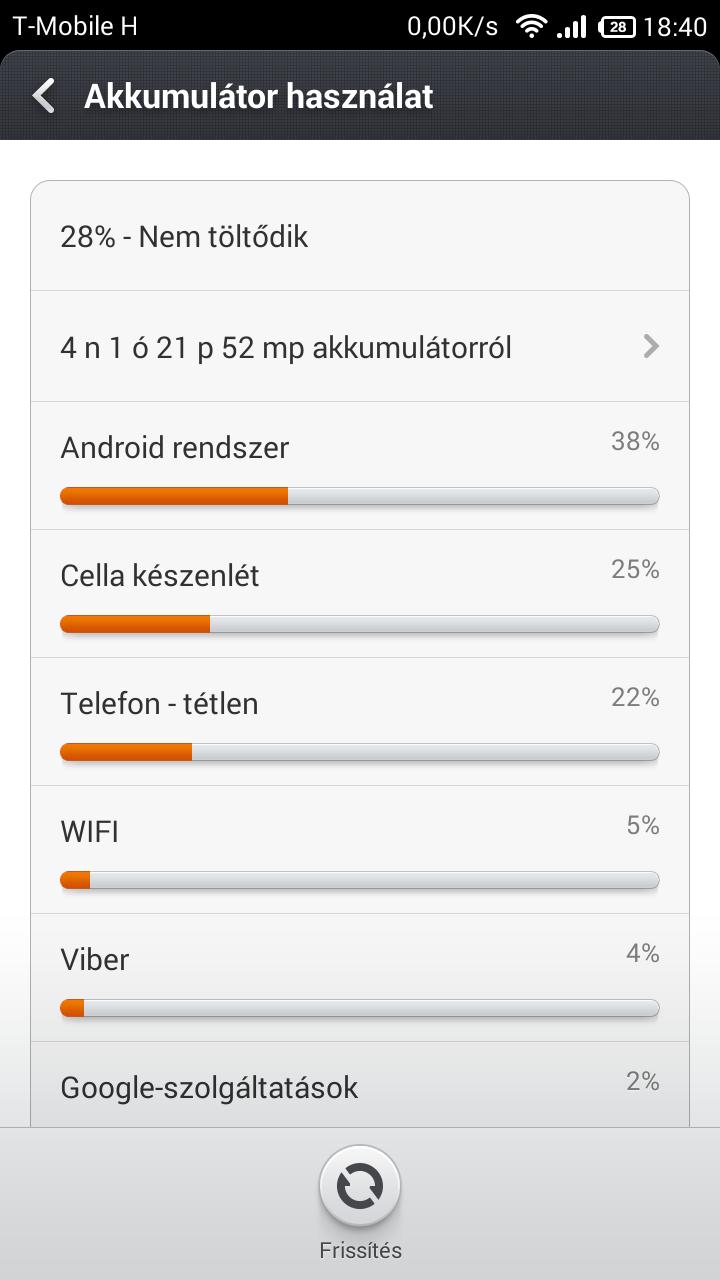The image size is (720, 1280).
Task: Open Android rendszer usage details
Action: pyautogui.click(x=360, y=466)
